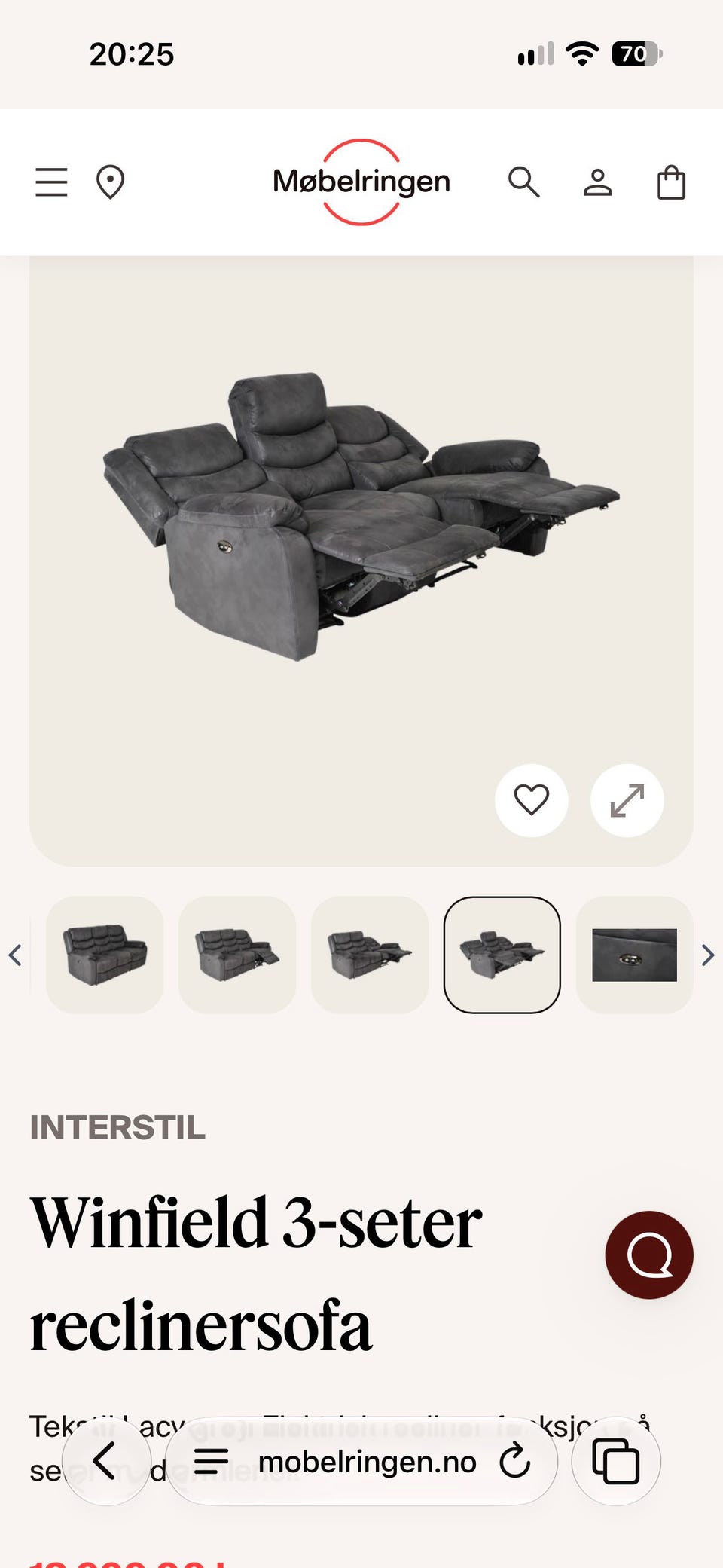Add sofa to favorites with heart
Image resolution: width=723 pixels, height=1568 pixels.
[x=531, y=800]
